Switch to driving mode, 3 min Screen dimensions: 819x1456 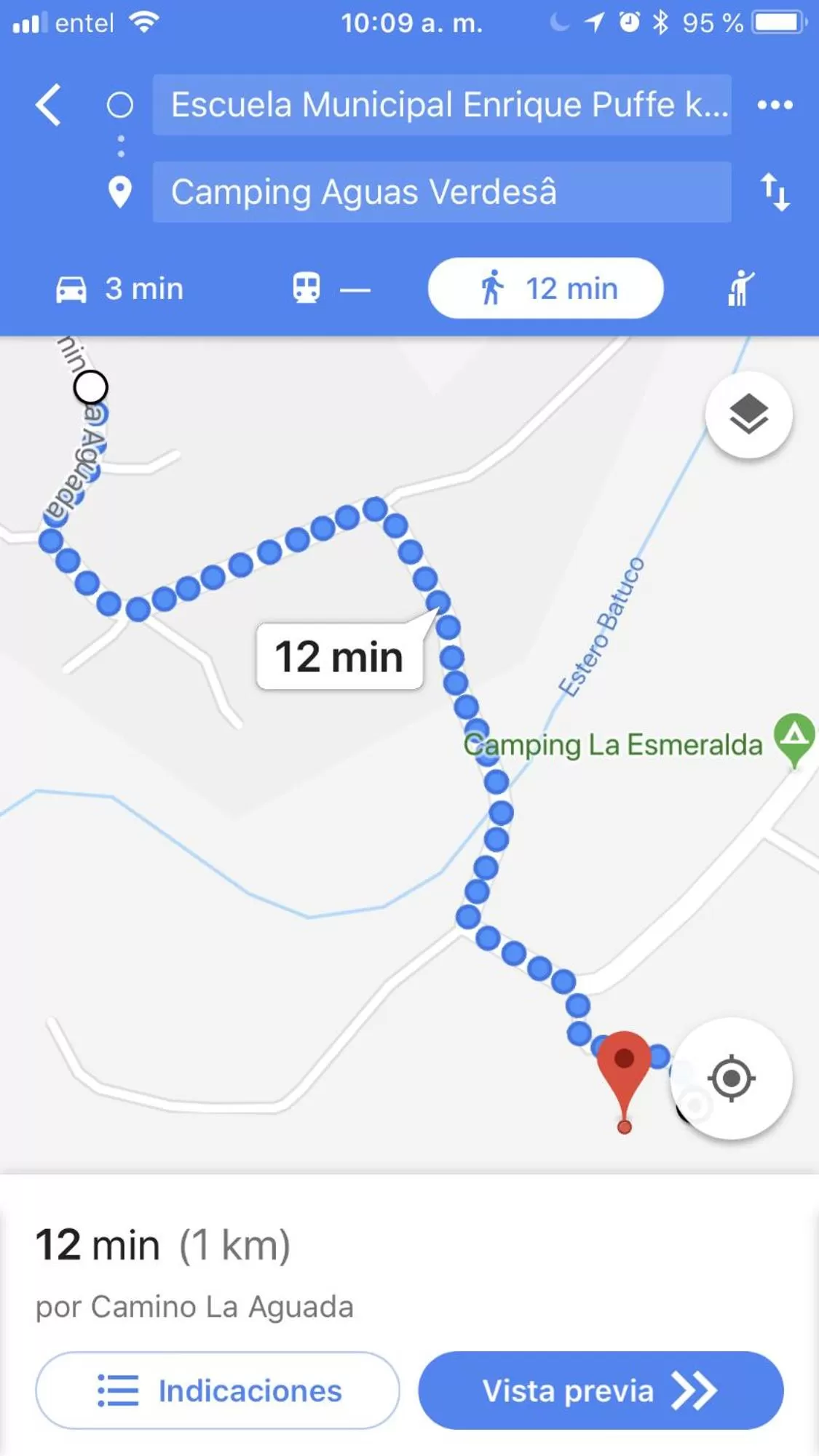(x=120, y=289)
